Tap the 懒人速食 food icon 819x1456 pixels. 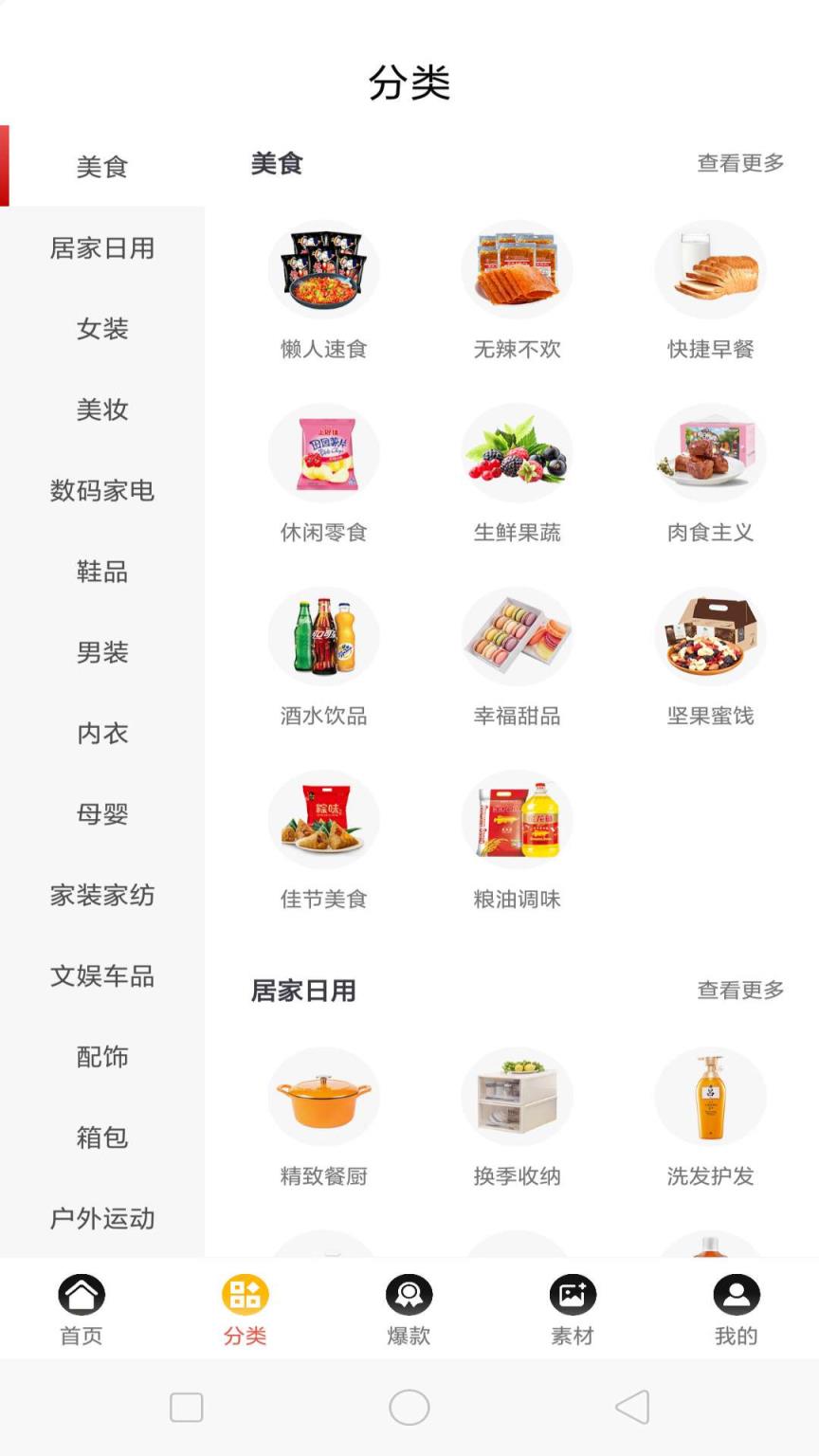point(324,268)
